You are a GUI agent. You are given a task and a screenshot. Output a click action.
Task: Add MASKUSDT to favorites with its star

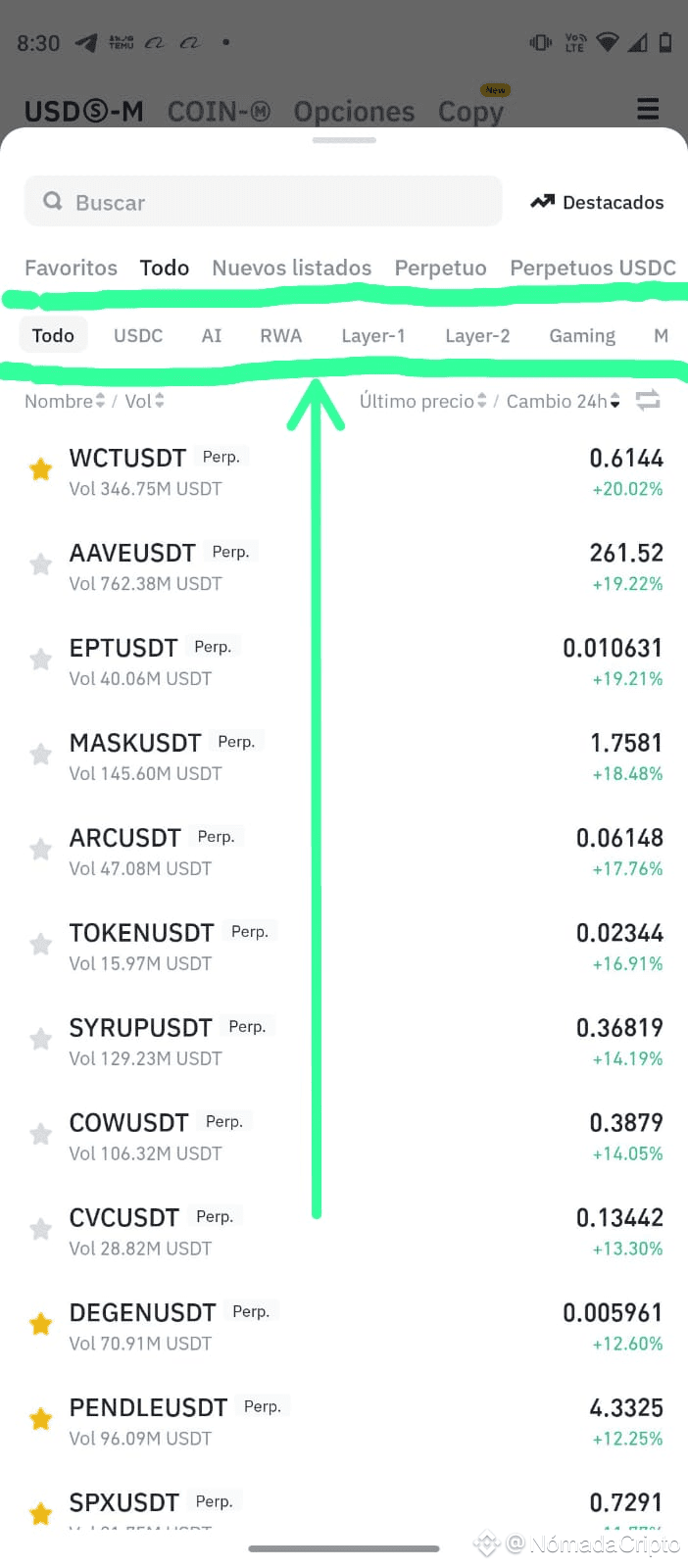tap(40, 754)
